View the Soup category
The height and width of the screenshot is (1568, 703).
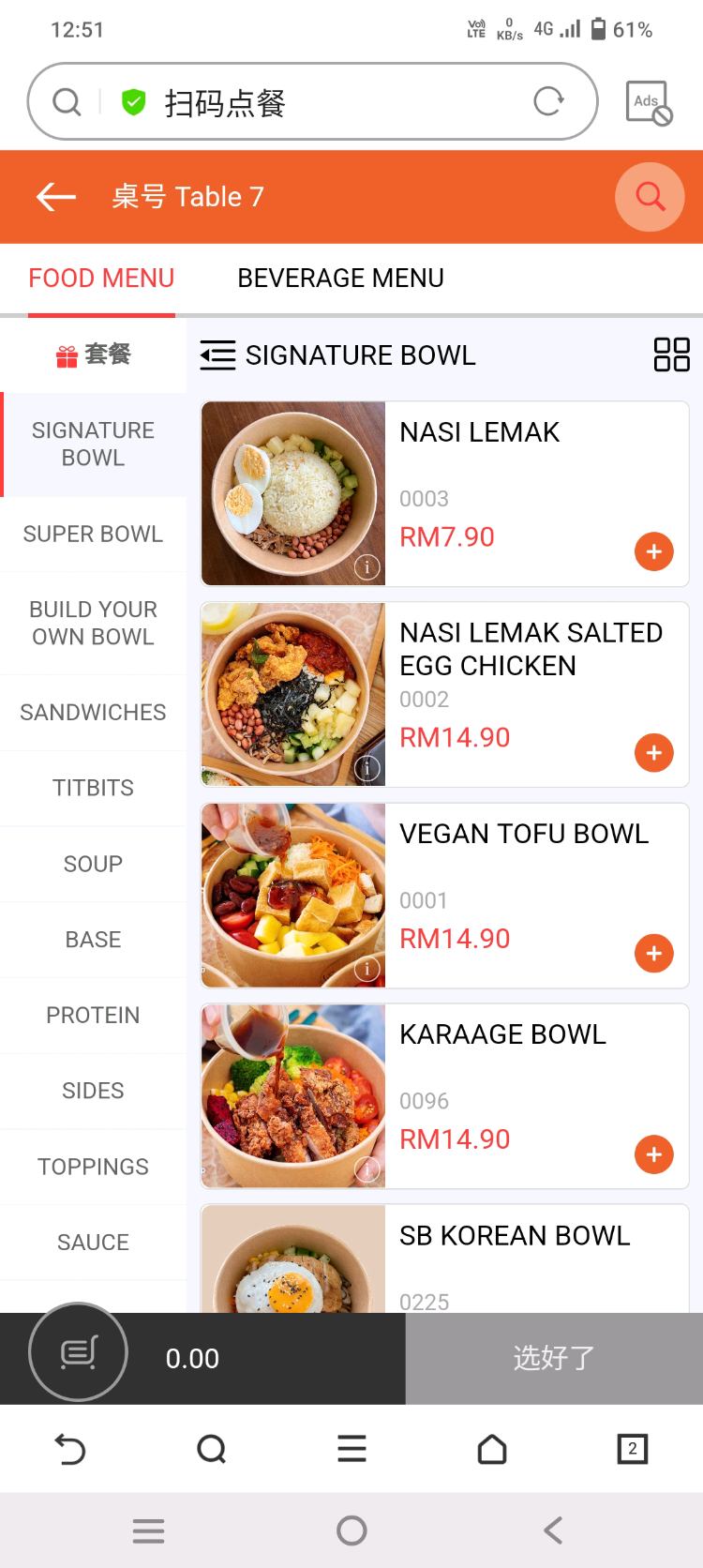(93, 864)
